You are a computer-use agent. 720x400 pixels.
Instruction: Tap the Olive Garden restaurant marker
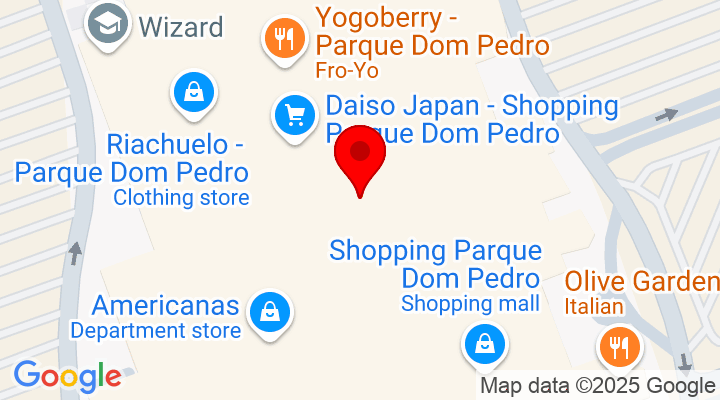tap(620, 347)
